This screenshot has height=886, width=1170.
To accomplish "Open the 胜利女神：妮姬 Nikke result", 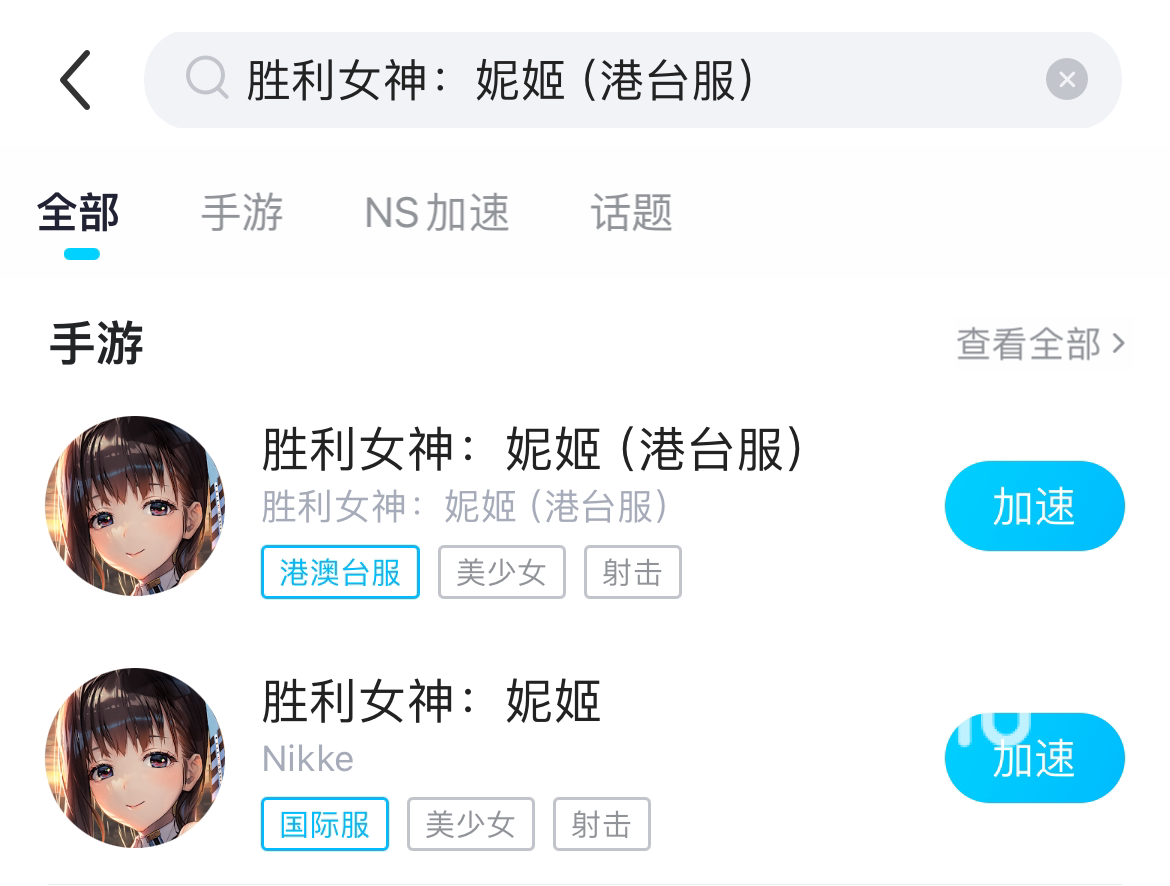I will [x=430, y=702].
